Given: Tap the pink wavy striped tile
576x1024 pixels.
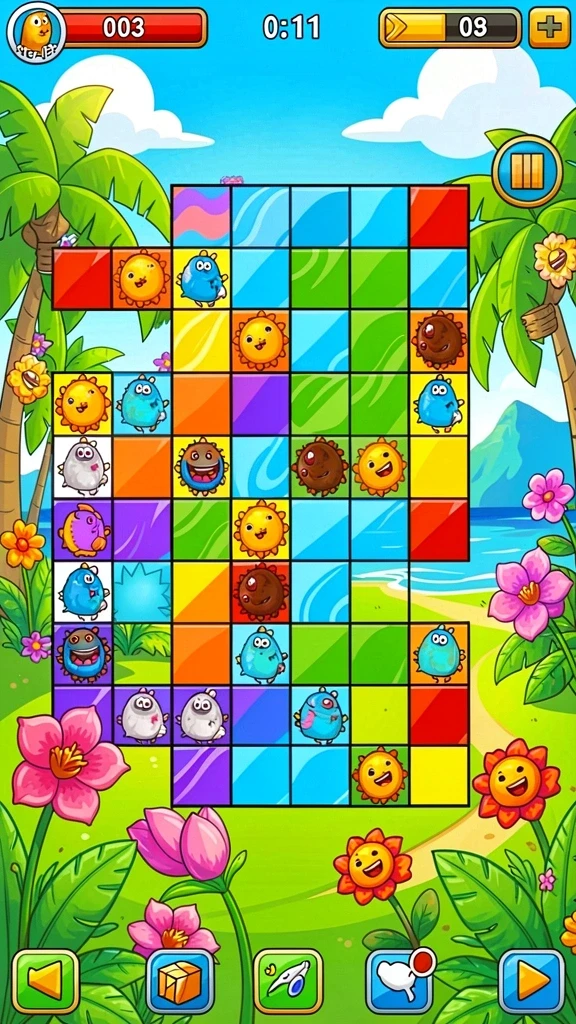Looking at the screenshot, I should (x=201, y=216).
